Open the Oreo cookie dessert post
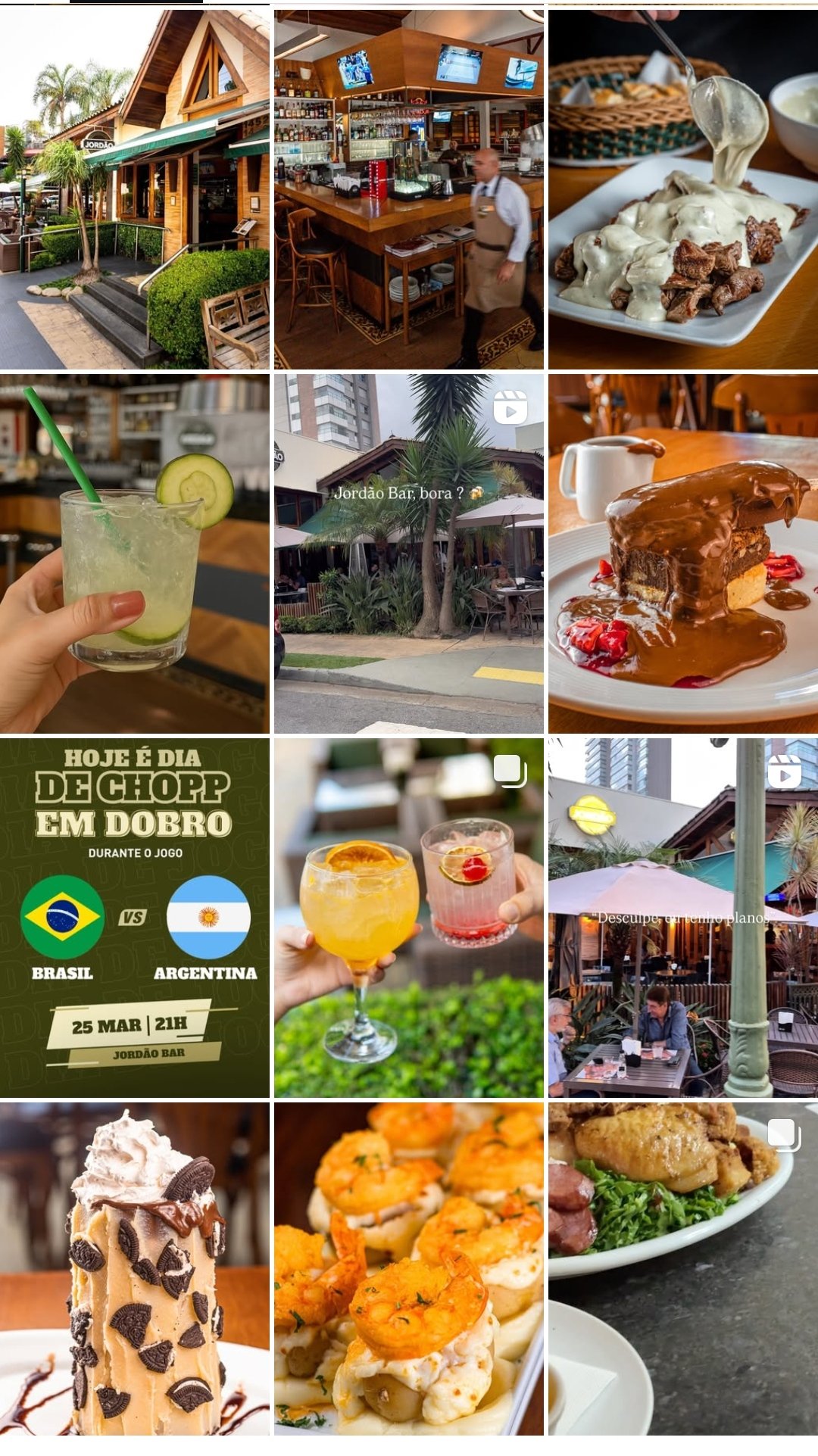This screenshot has width=818, height=1456. tap(135, 1269)
